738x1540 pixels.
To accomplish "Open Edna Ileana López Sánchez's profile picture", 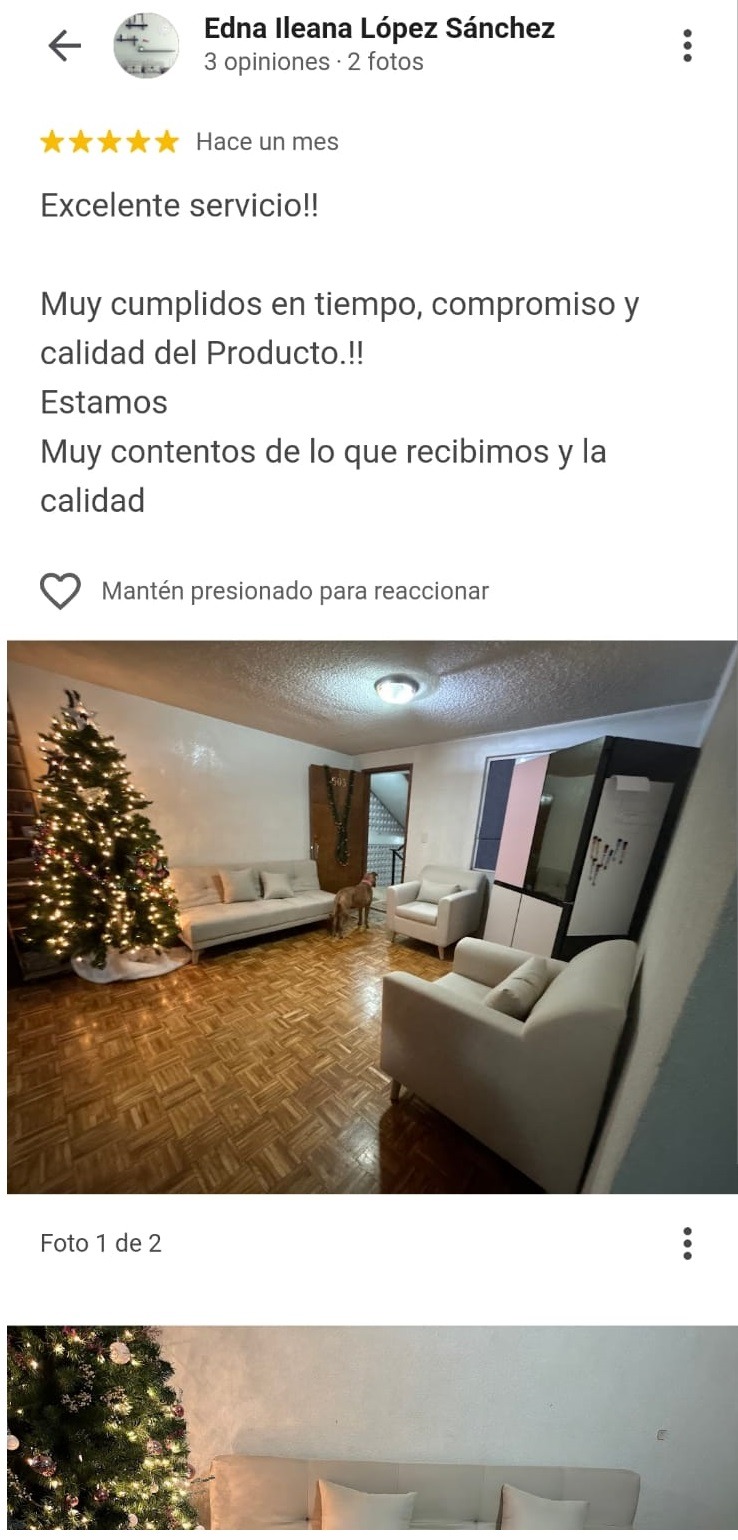I will click(146, 46).
